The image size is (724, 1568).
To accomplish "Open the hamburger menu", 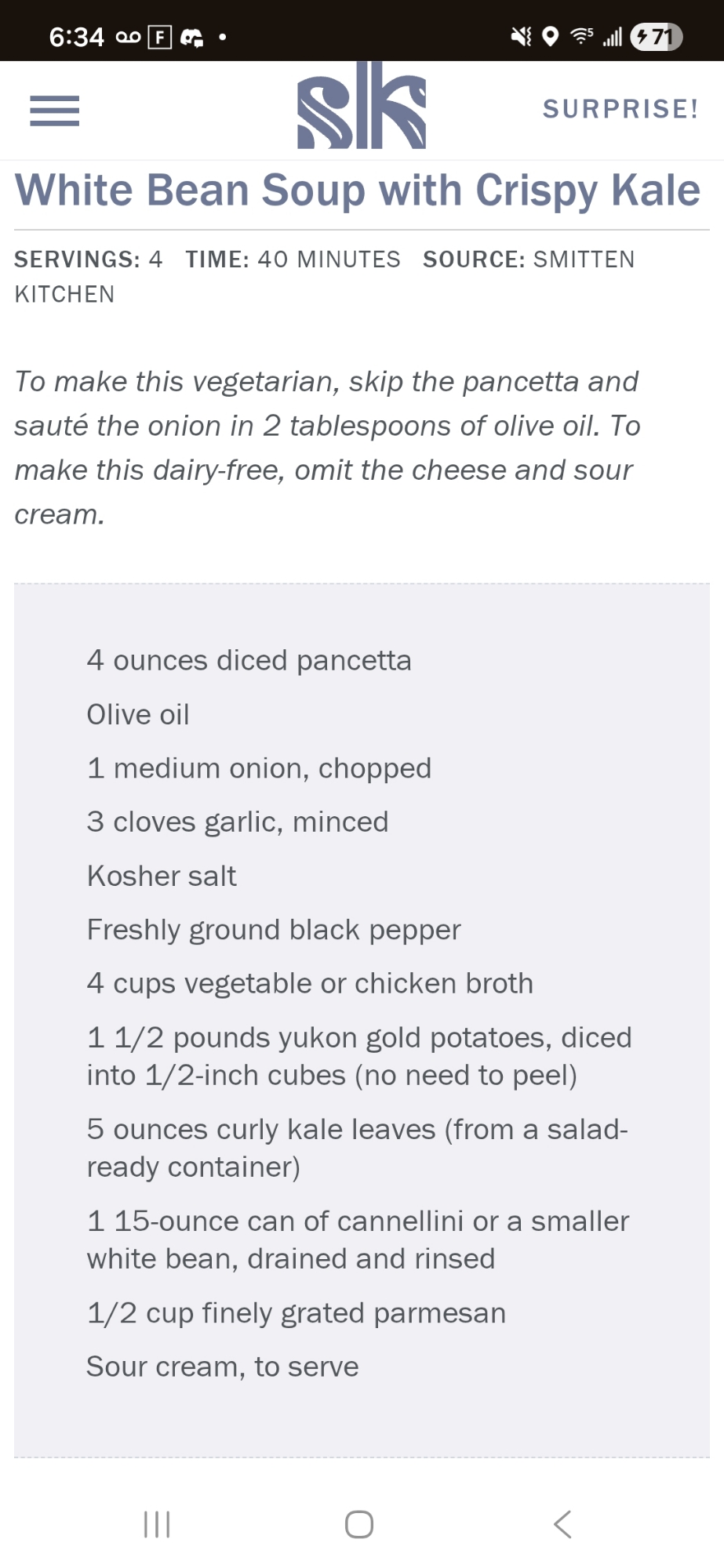I will [x=54, y=111].
